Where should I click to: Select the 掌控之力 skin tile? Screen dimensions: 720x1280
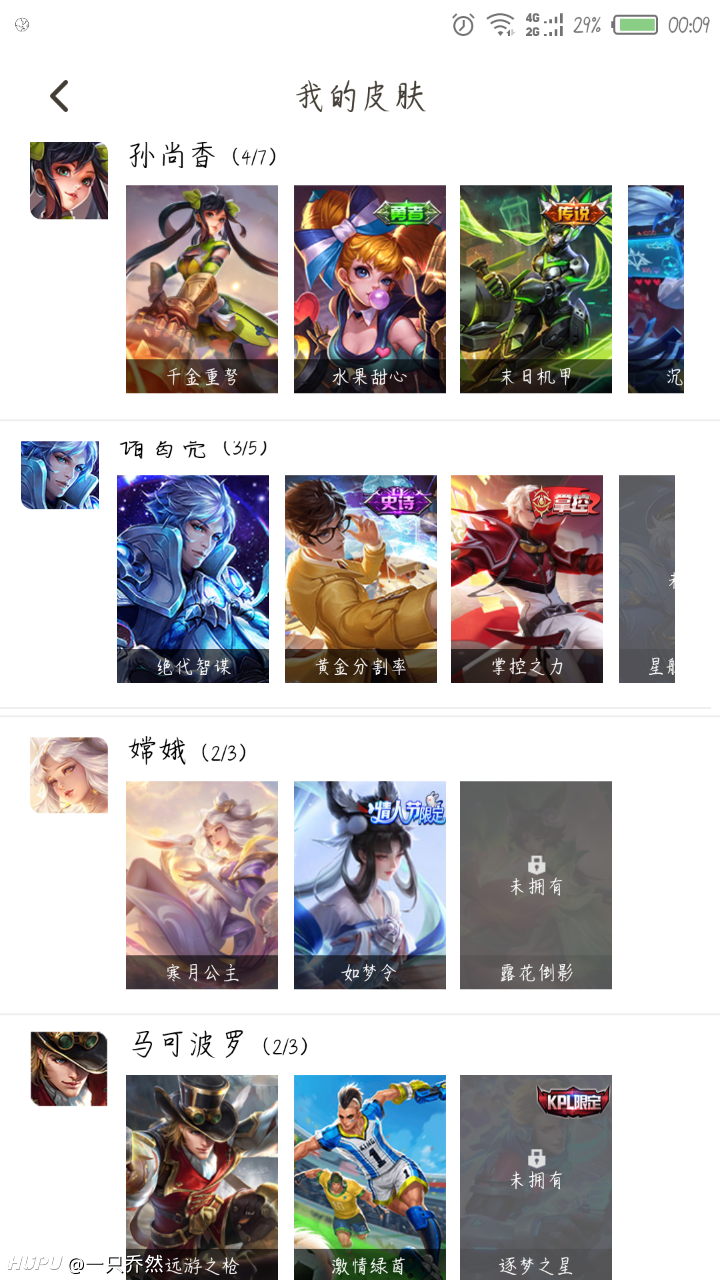[x=527, y=578]
